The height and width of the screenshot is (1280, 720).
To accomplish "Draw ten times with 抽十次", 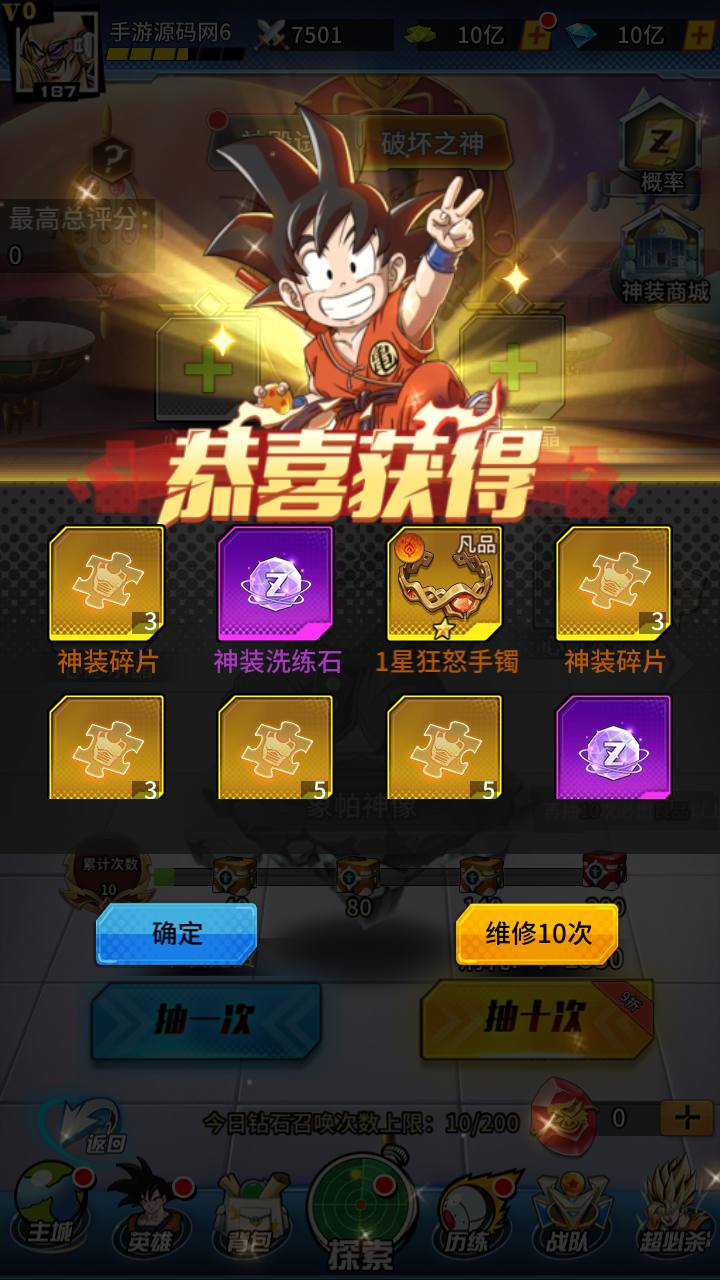I will pyautogui.click(x=535, y=1020).
